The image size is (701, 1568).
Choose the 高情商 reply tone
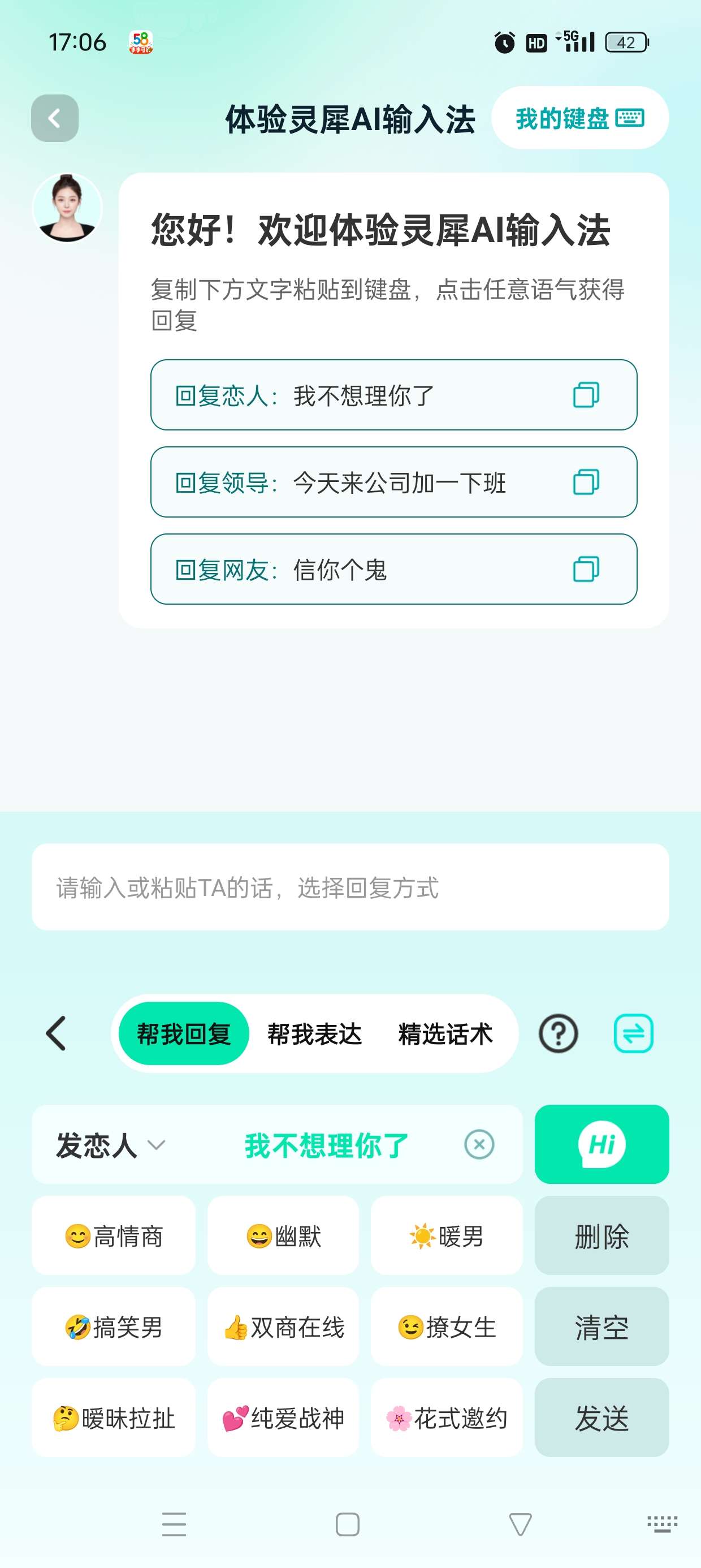114,1235
